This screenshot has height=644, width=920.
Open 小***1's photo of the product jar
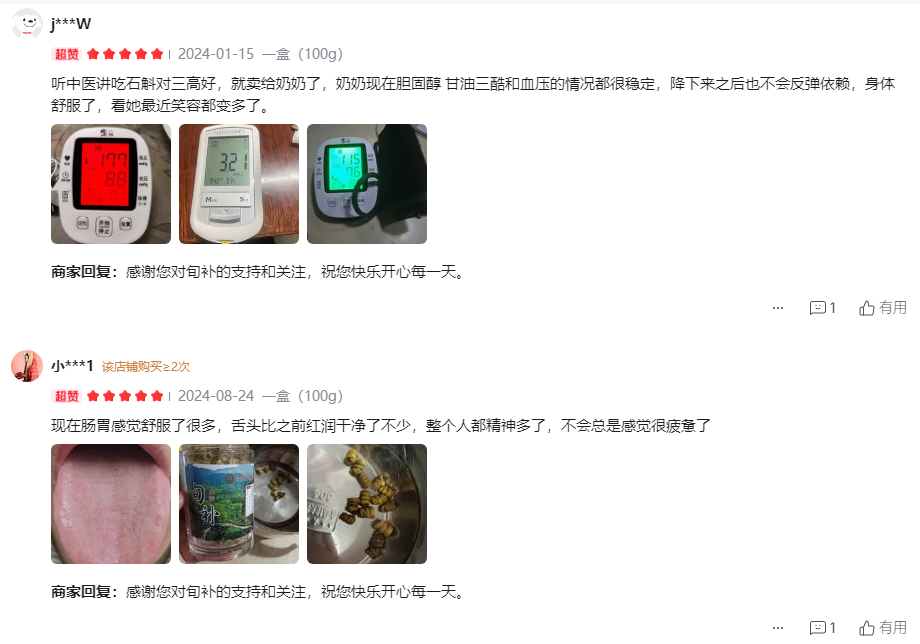click(239, 504)
